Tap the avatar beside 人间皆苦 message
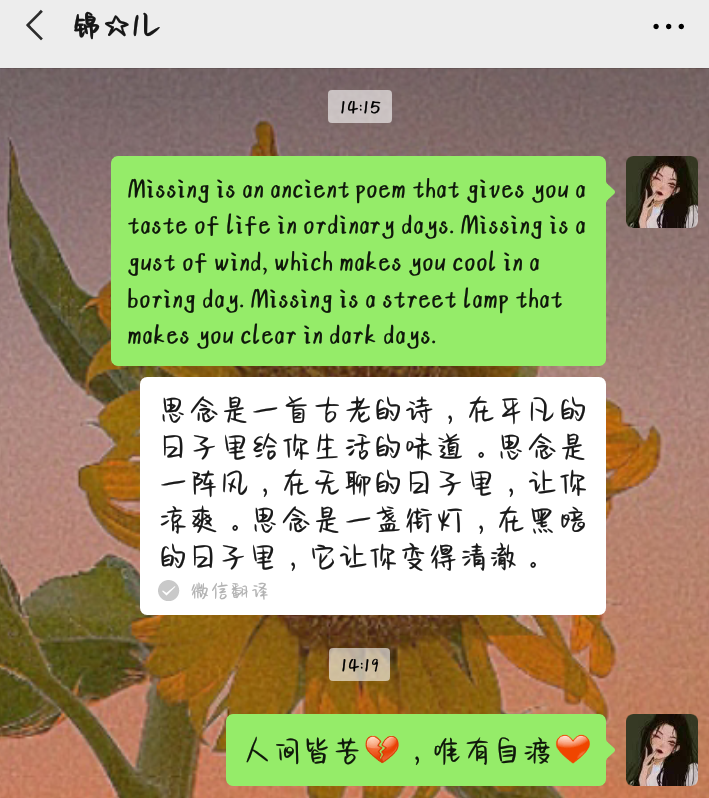 click(661, 749)
